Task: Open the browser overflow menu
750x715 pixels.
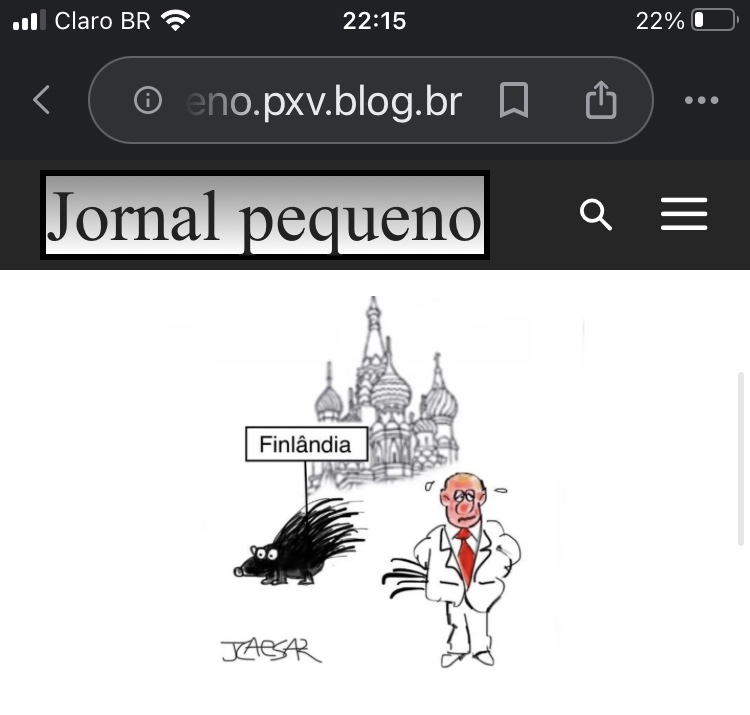Action: pyautogui.click(x=701, y=100)
